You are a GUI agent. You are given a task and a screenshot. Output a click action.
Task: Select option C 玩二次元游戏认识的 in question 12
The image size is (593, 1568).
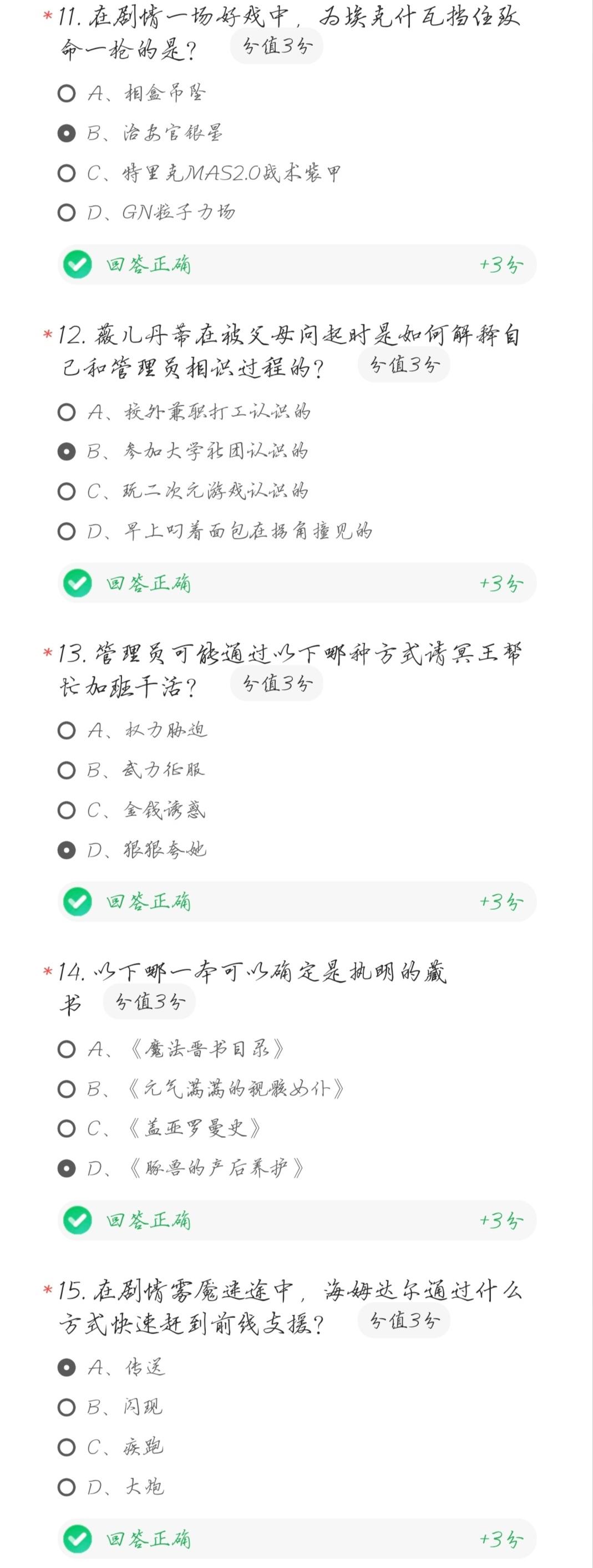coord(67,490)
